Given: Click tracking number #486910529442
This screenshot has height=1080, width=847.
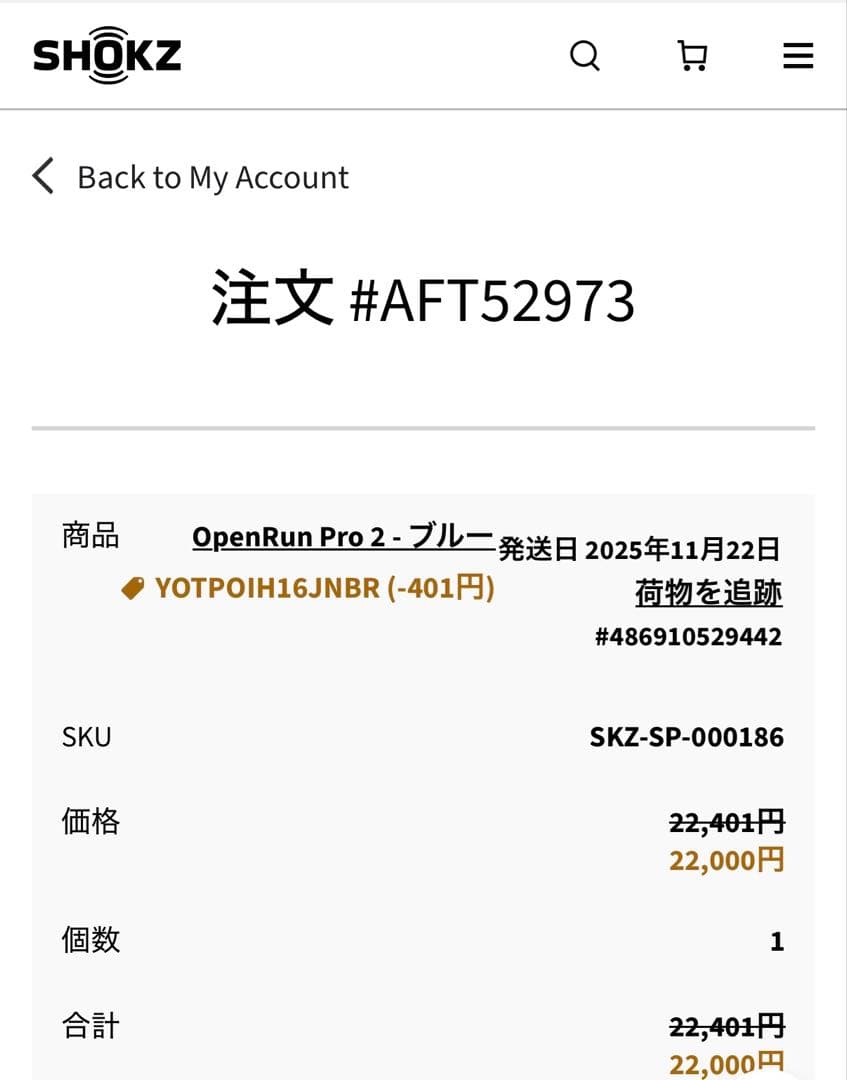Looking at the screenshot, I should [x=689, y=637].
